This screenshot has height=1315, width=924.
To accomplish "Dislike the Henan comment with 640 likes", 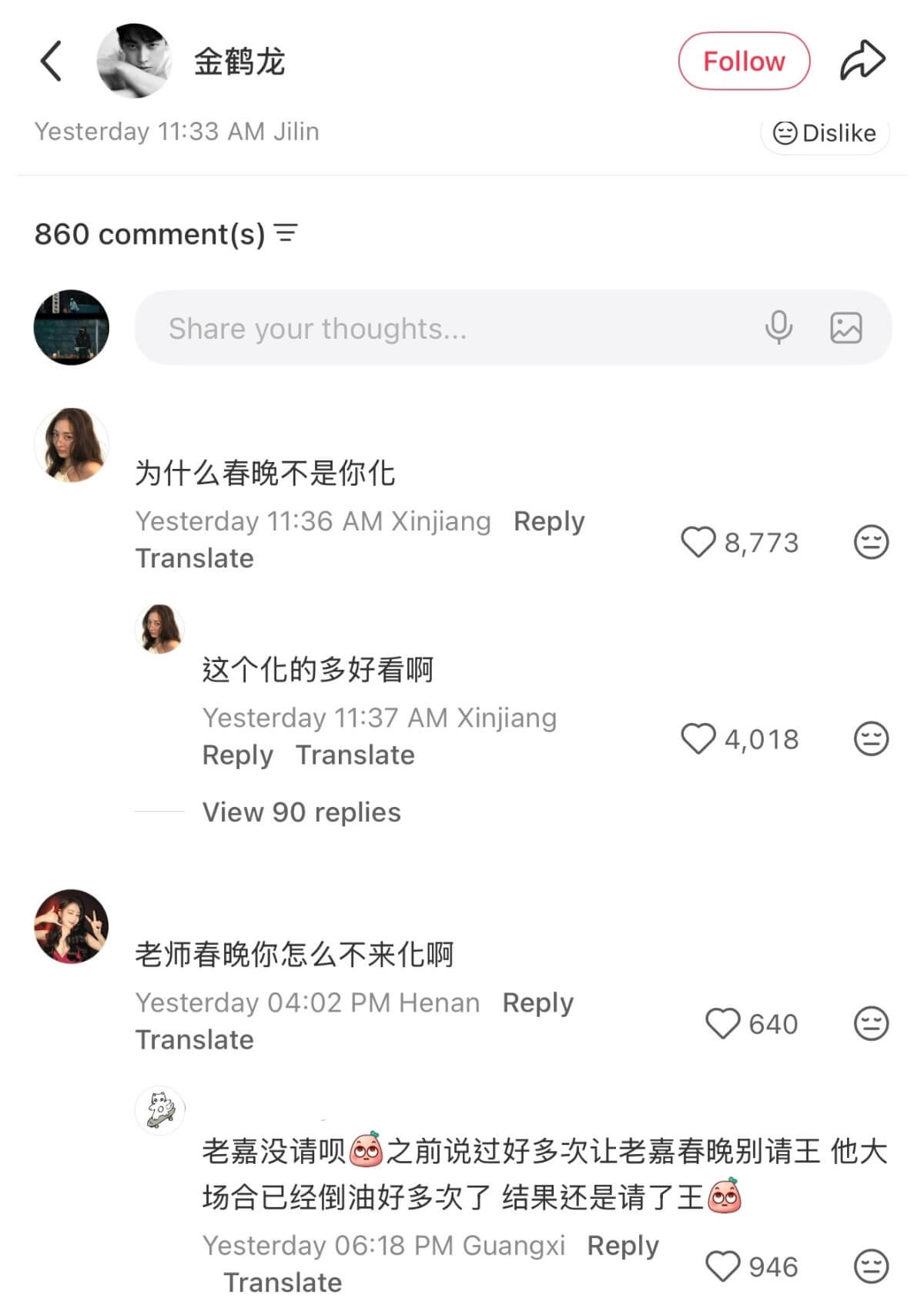I will tap(871, 1024).
